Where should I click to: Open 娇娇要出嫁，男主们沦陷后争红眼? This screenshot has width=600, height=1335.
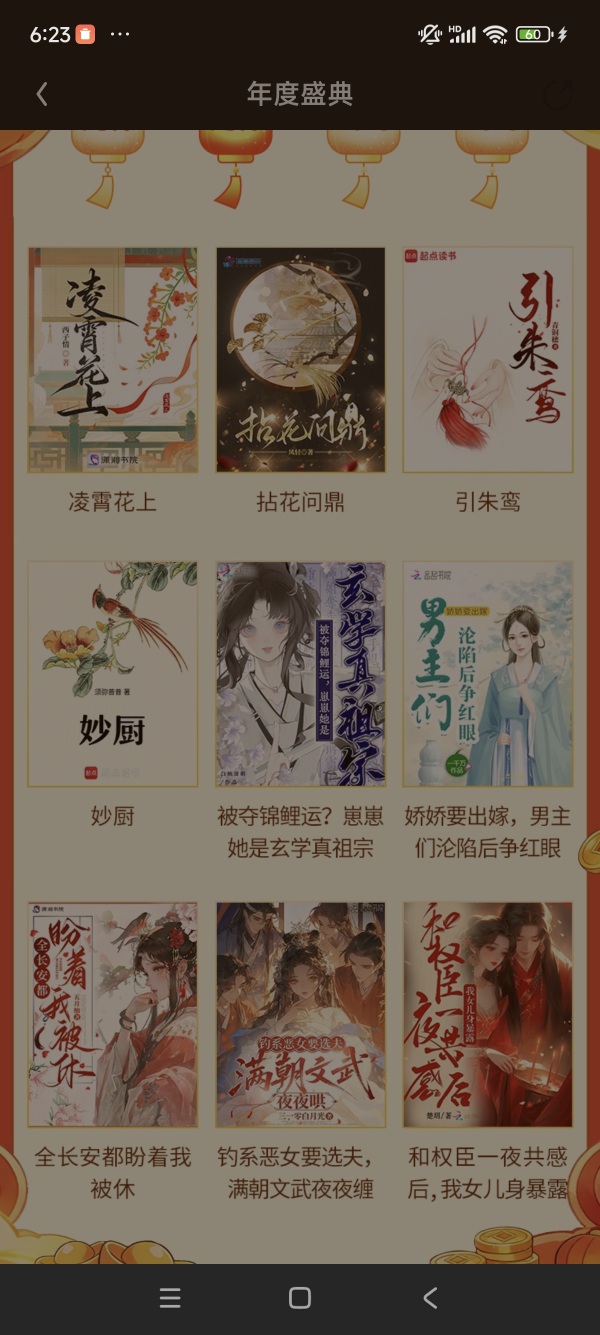click(488, 674)
